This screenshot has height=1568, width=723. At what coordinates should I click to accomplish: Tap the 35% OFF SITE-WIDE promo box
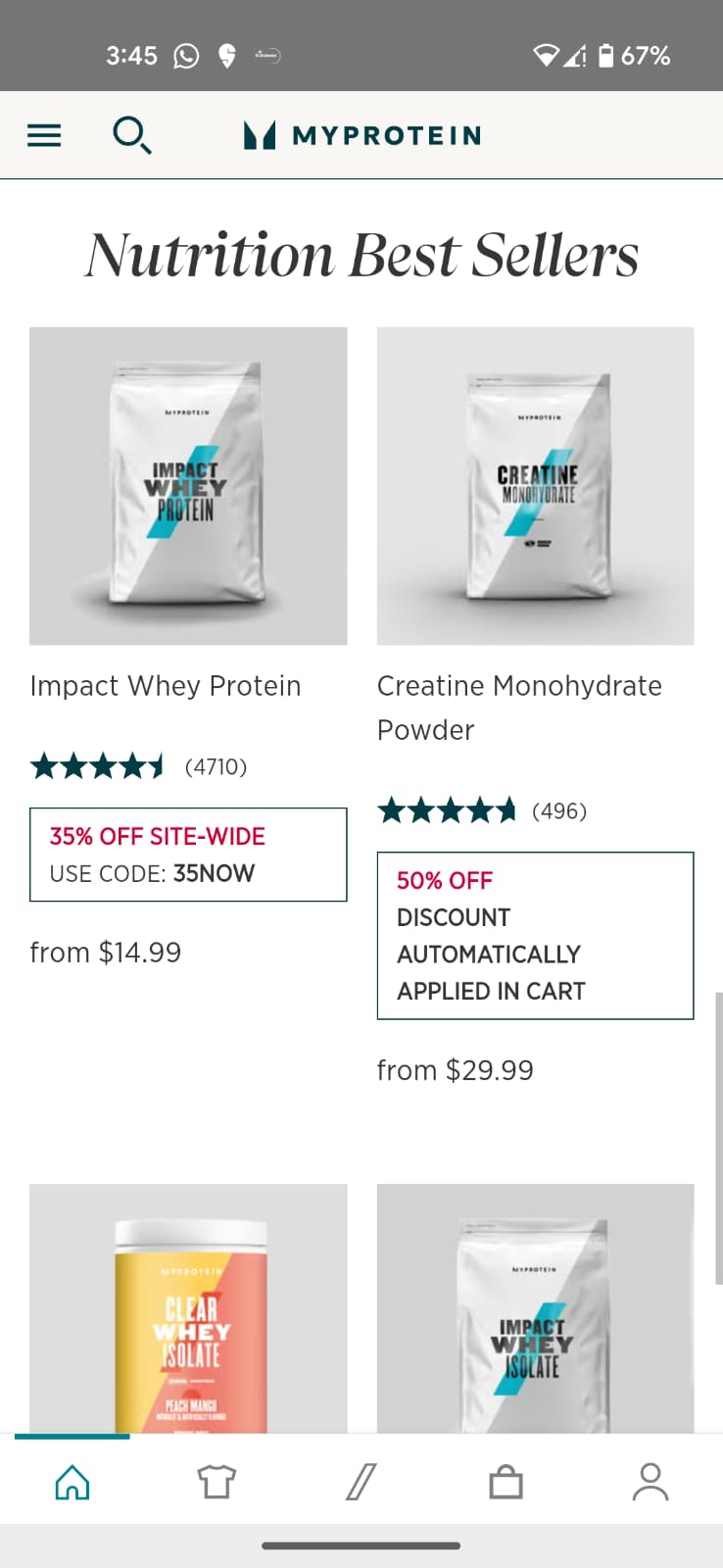pyautogui.click(x=188, y=855)
